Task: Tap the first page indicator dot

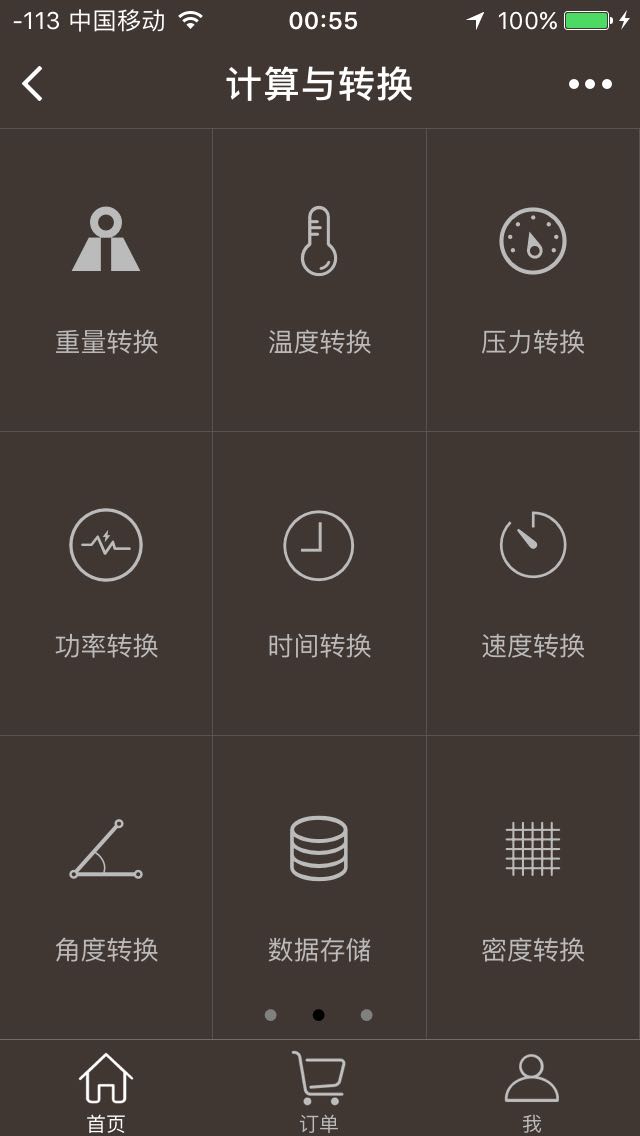Action: click(270, 1015)
